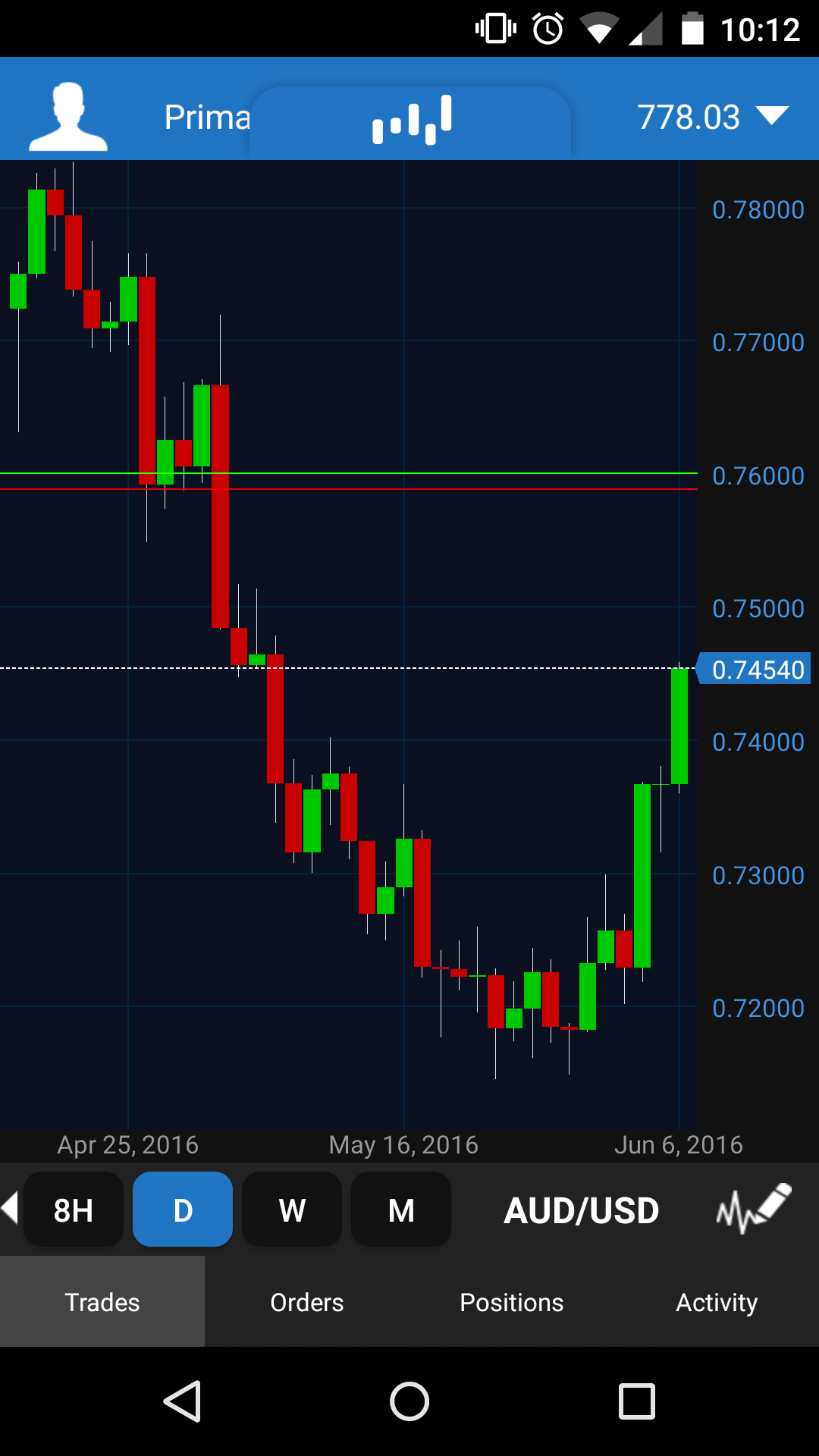The image size is (819, 1456).
Task: Change the AUD/USD instrument
Action: (x=582, y=1210)
